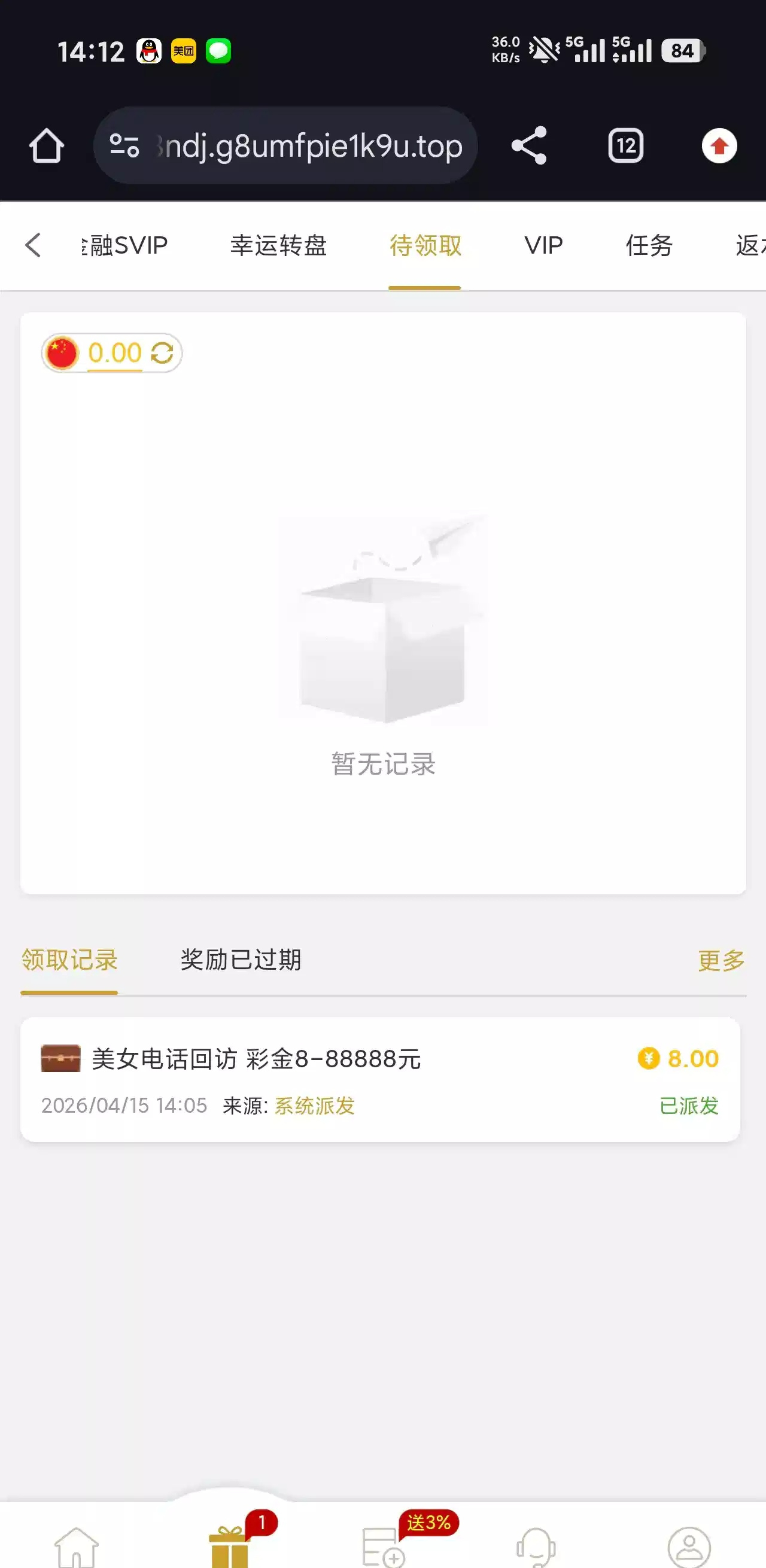Image resolution: width=766 pixels, height=1568 pixels.
Task: Open the gift rewards bottom tab
Action: (x=230, y=1546)
